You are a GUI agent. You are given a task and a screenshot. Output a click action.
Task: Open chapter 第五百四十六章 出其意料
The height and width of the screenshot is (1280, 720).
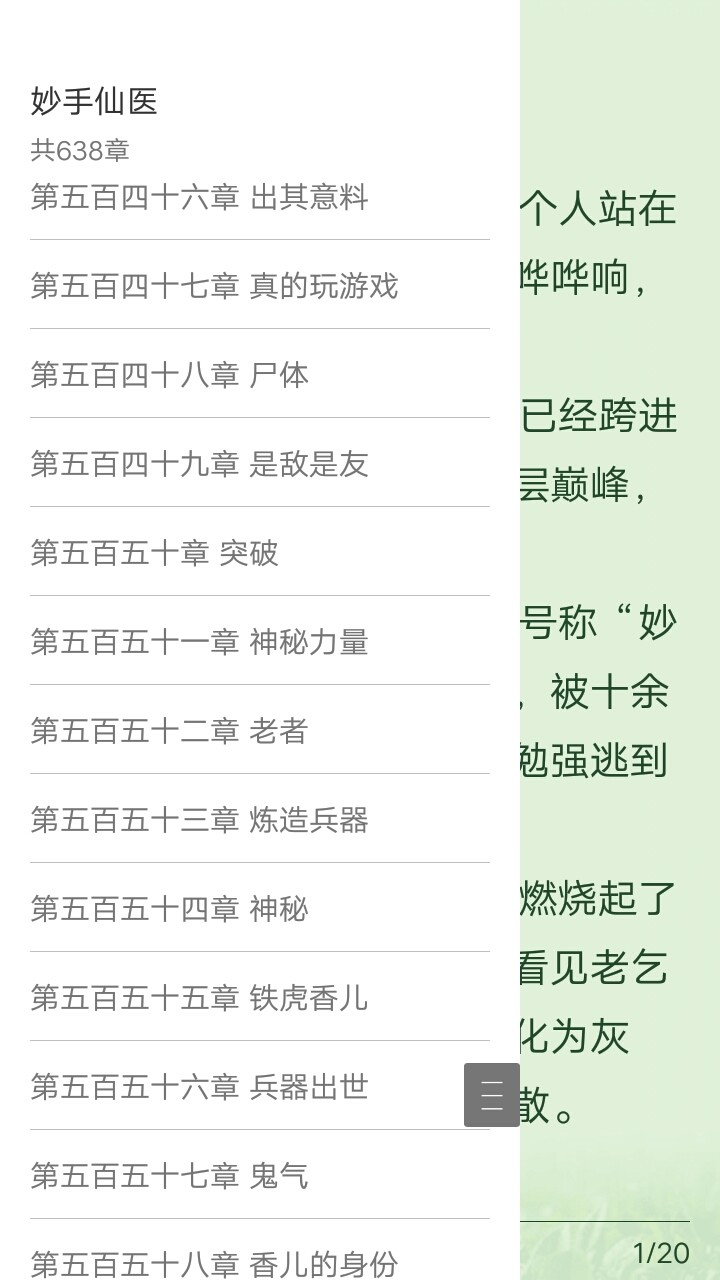(x=200, y=198)
